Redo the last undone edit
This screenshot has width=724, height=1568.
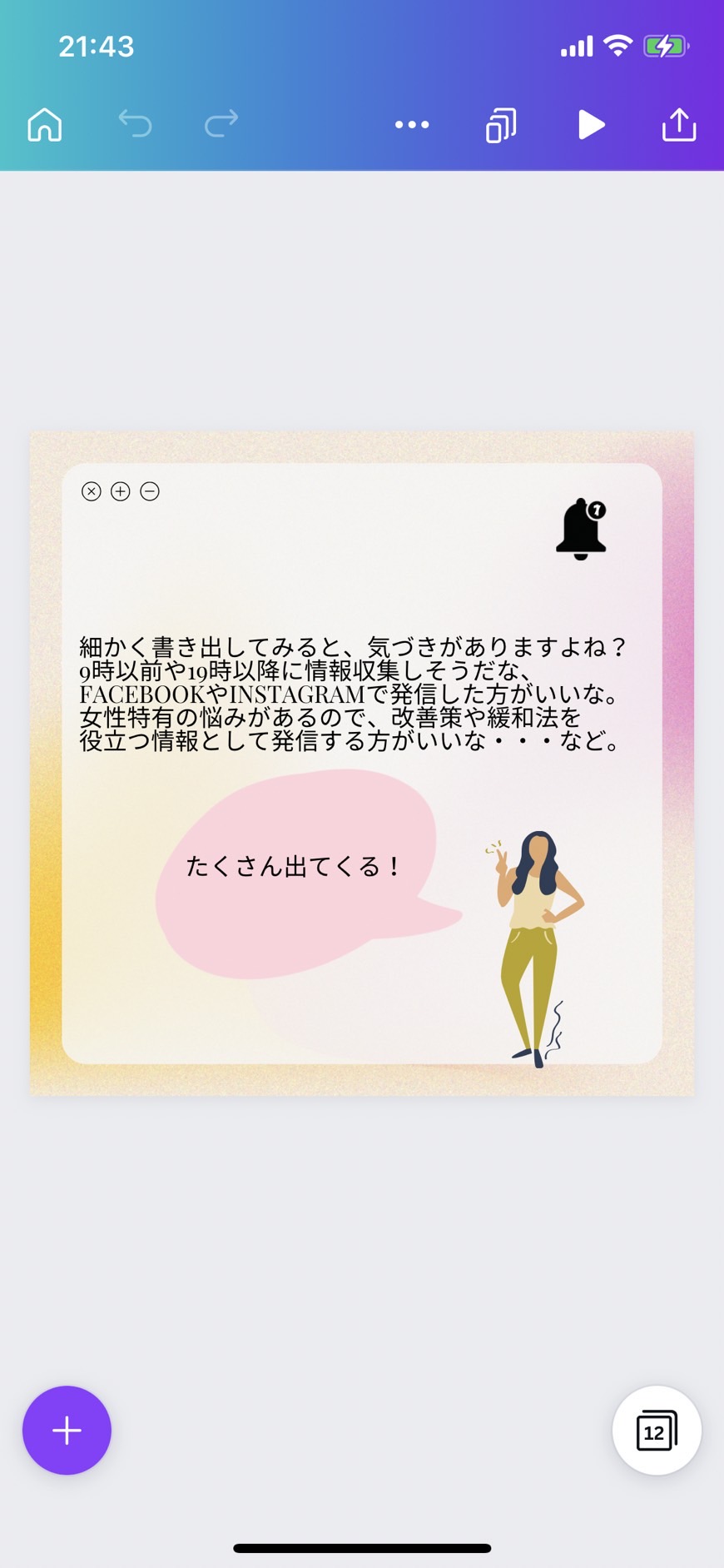pyautogui.click(x=221, y=124)
